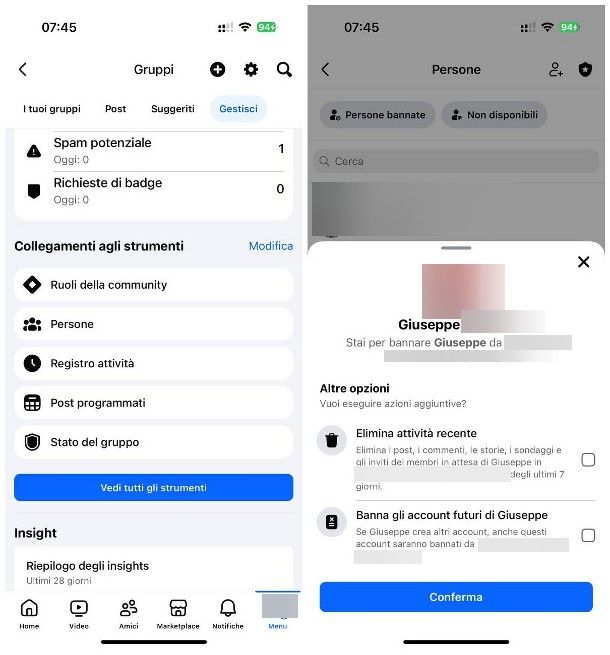The height and width of the screenshot is (655, 610).
Task: Create a new group with plus icon
Action: [x=218, y=70]
